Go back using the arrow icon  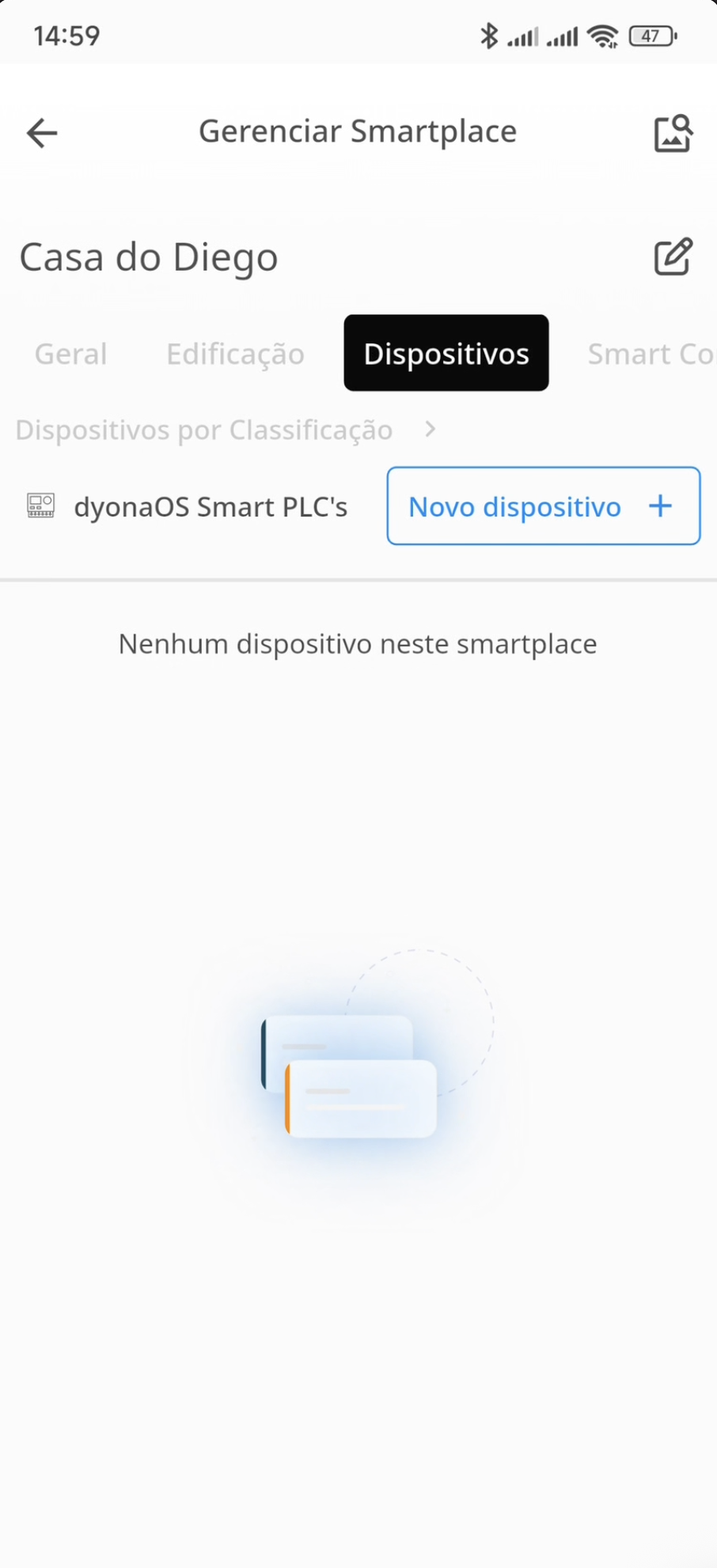coord(42,133)
